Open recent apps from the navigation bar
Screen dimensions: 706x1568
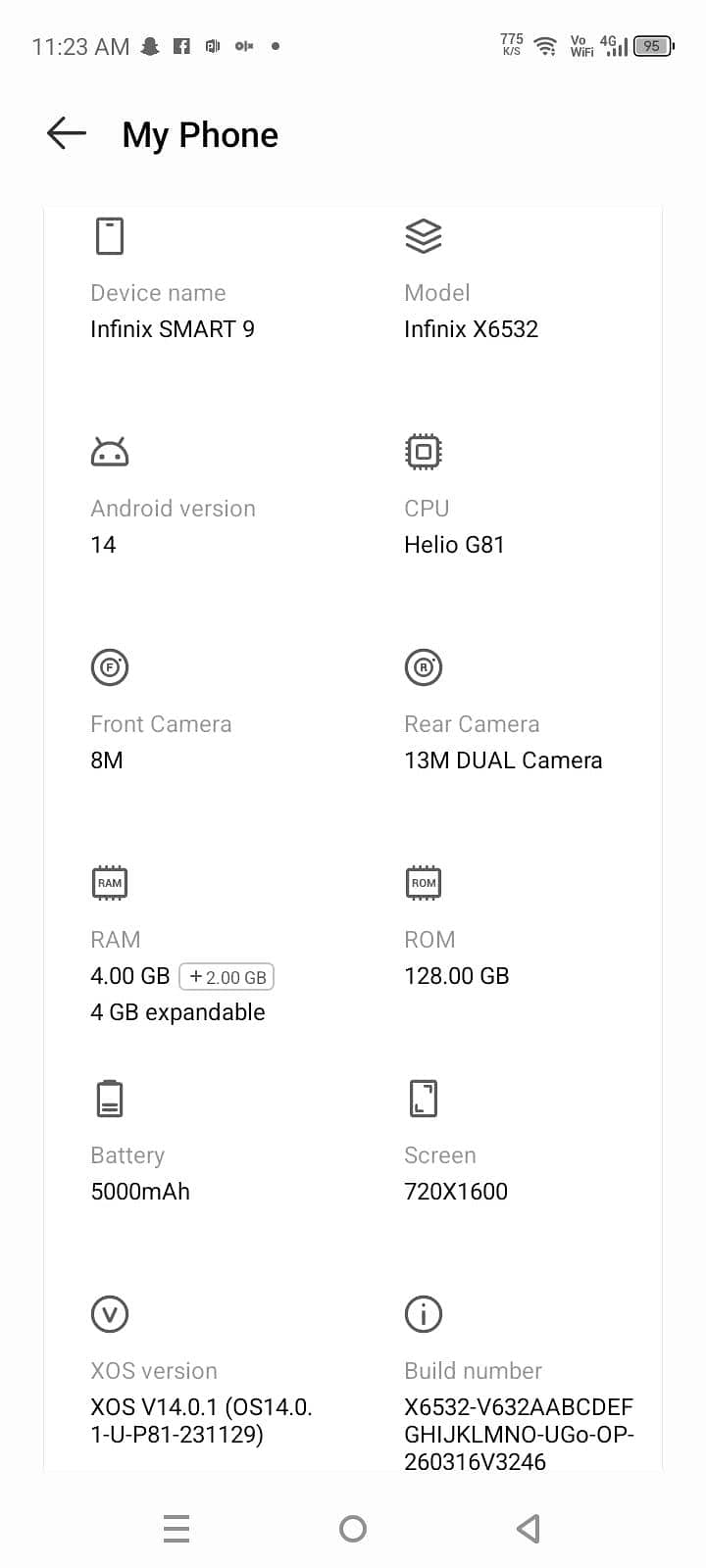tap(176, 1527)
